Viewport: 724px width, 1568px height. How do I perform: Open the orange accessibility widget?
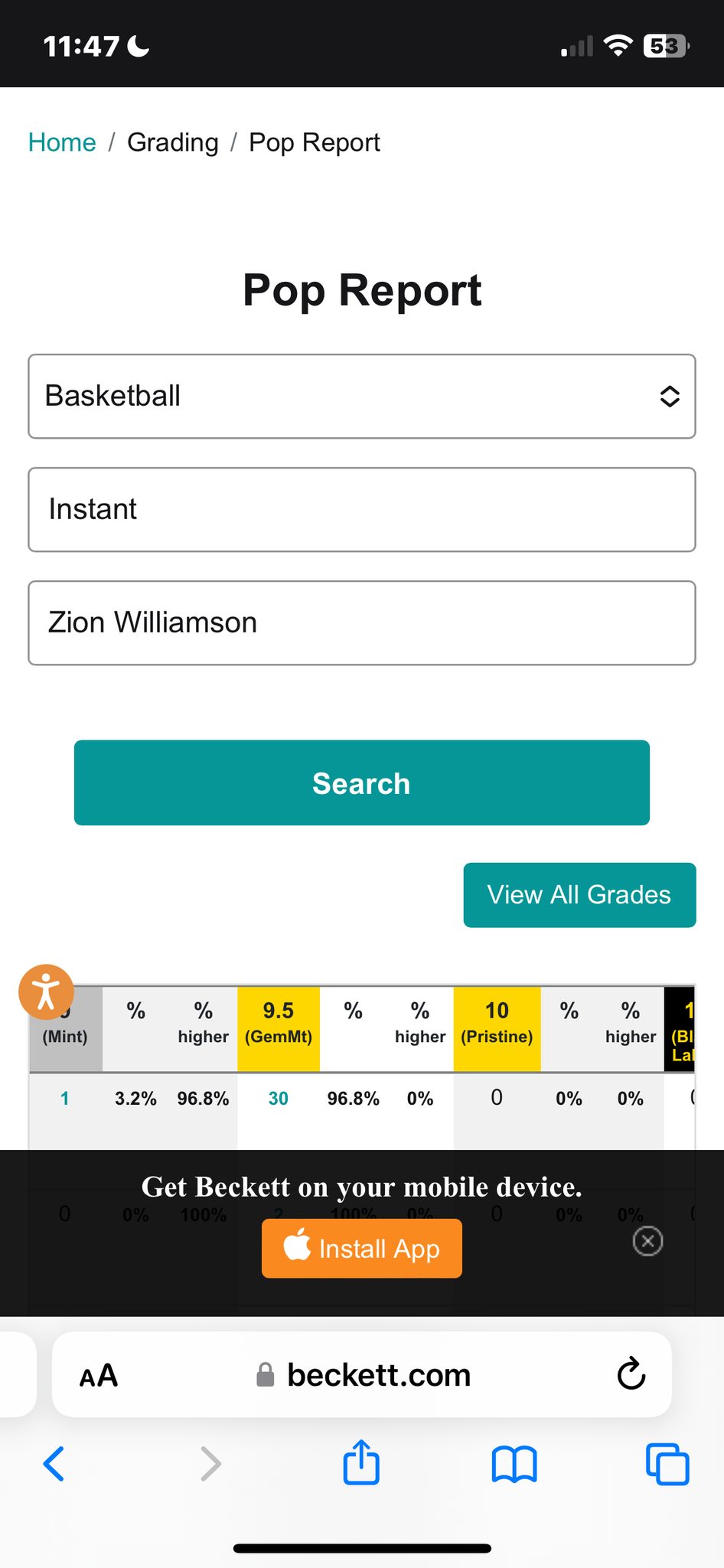coord(46,992)
